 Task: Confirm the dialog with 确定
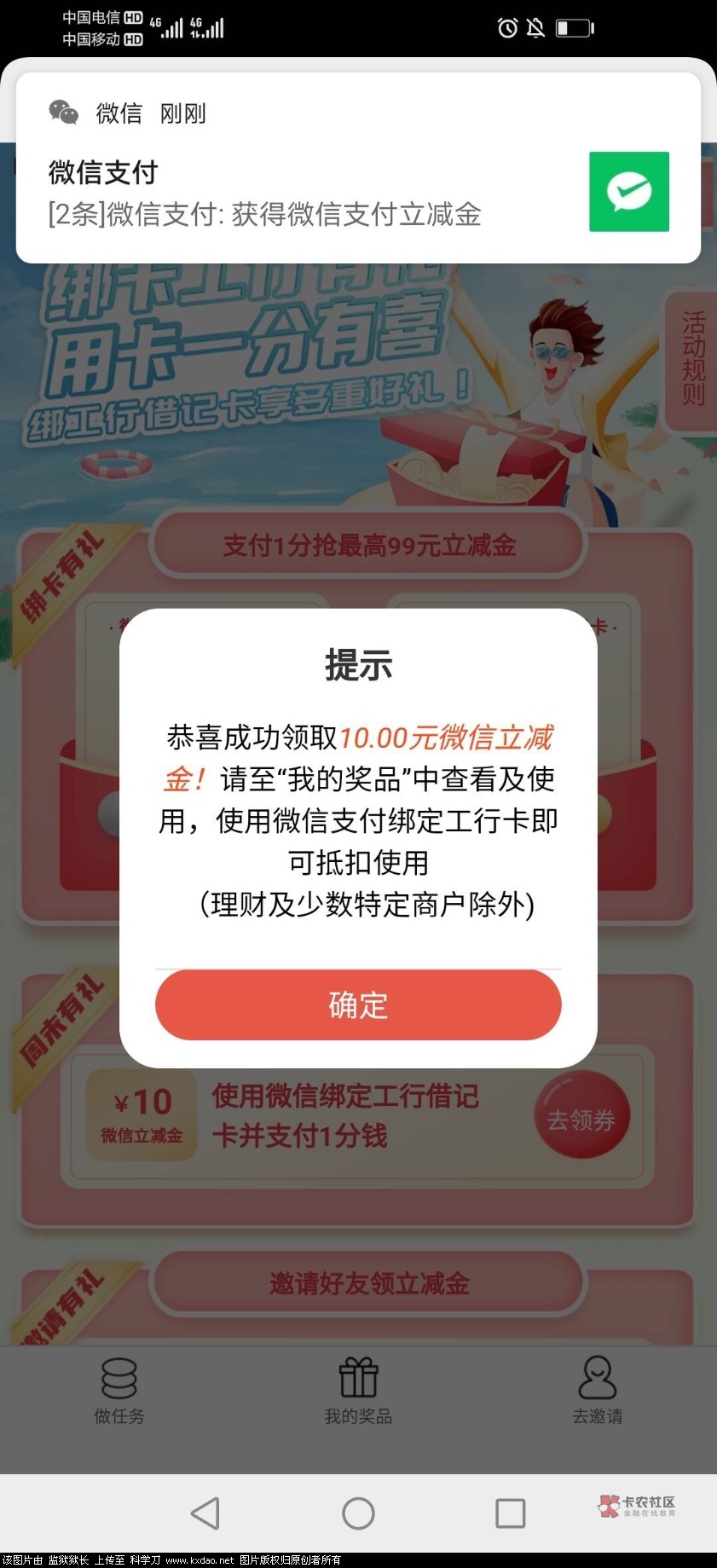pos(358,1005)
